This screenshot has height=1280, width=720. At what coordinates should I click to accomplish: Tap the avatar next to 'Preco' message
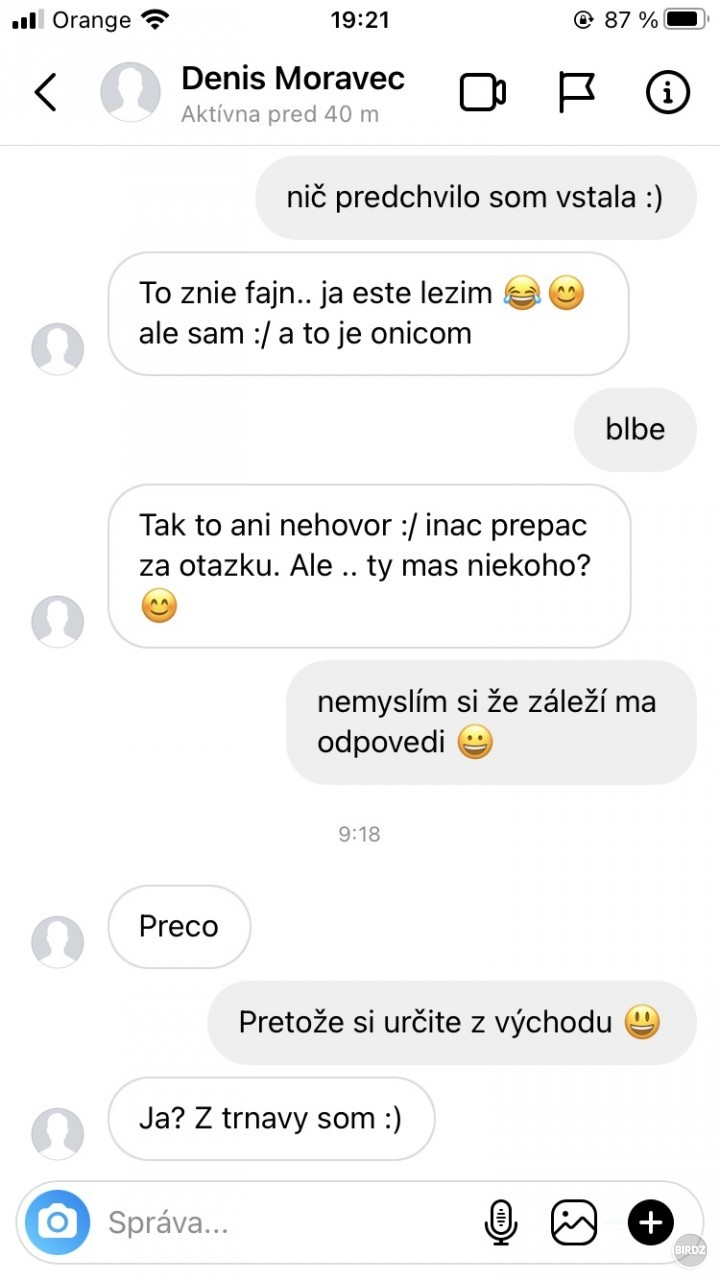click(x=57, y=941)
